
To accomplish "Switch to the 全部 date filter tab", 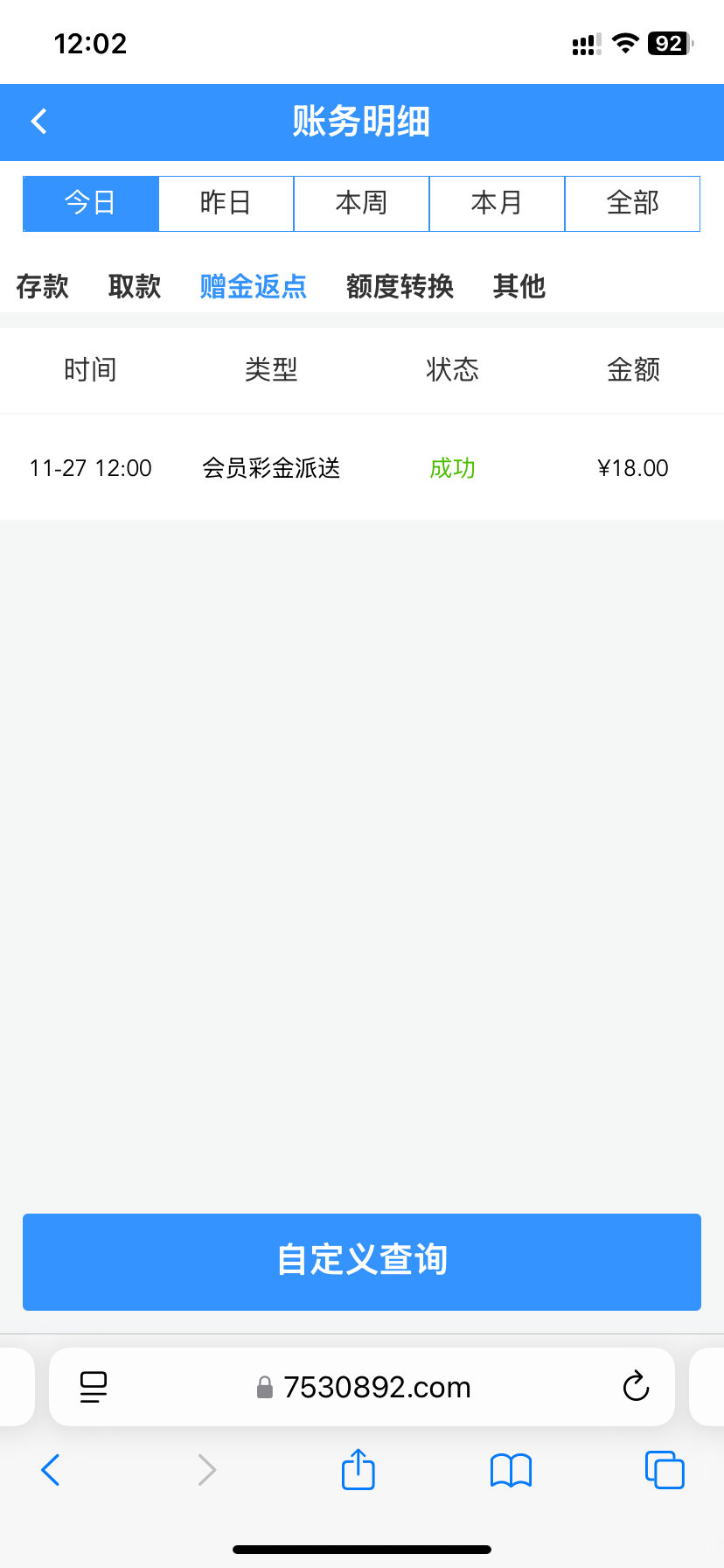I will point(632,203).
